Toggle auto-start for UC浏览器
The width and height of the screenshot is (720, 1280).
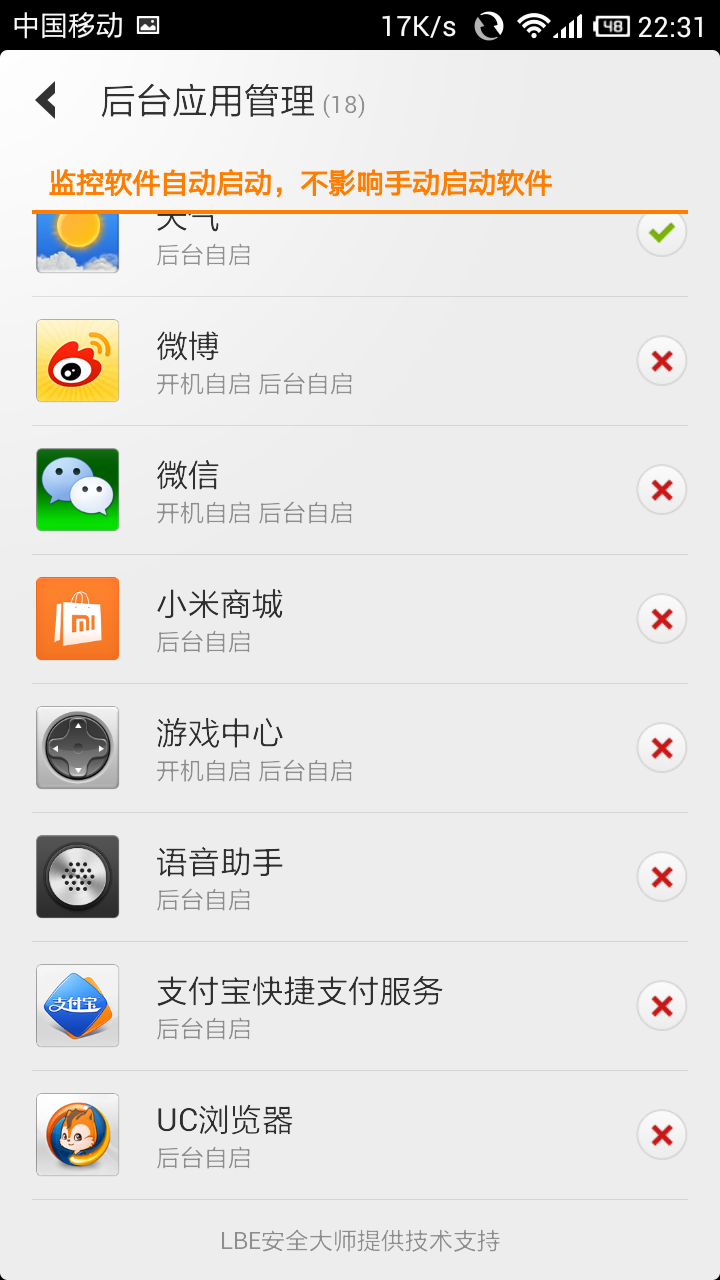click(661, 1135)
